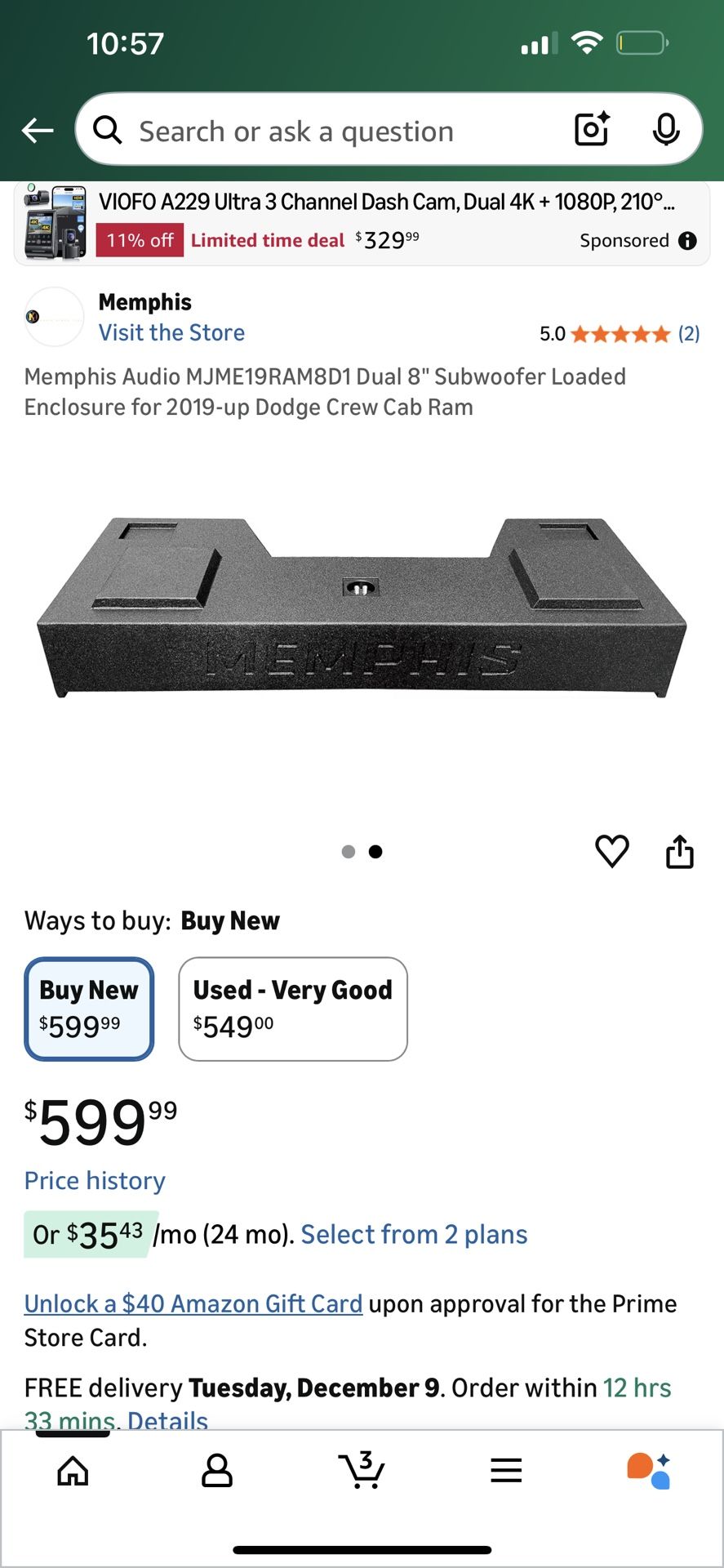This screenshot has height=1568, width=724.
Task: Add this item to a wish list
Action: click(x=612, y=851)
